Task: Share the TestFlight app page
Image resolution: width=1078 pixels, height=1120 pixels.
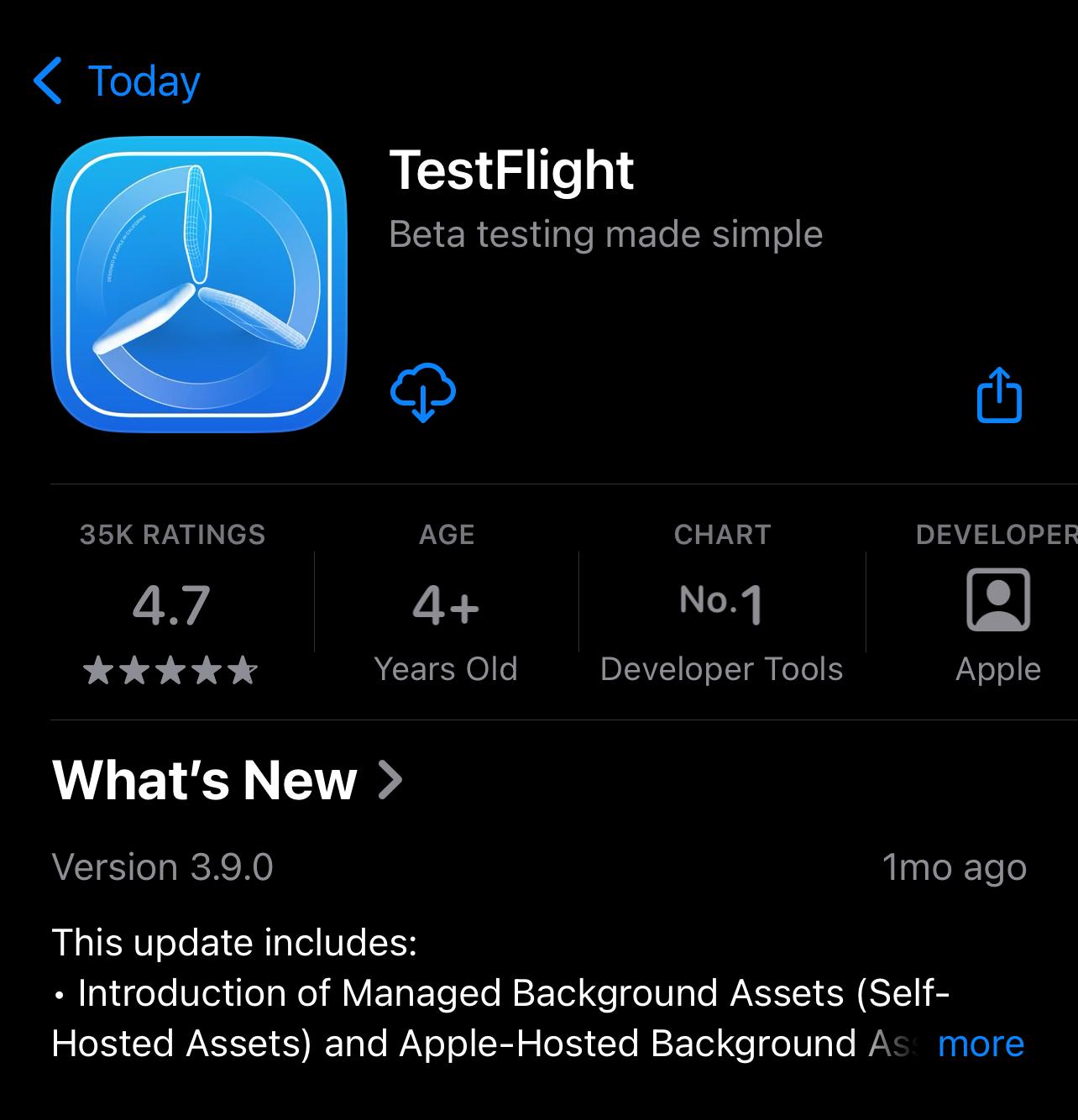Action: tap(999, 395)
